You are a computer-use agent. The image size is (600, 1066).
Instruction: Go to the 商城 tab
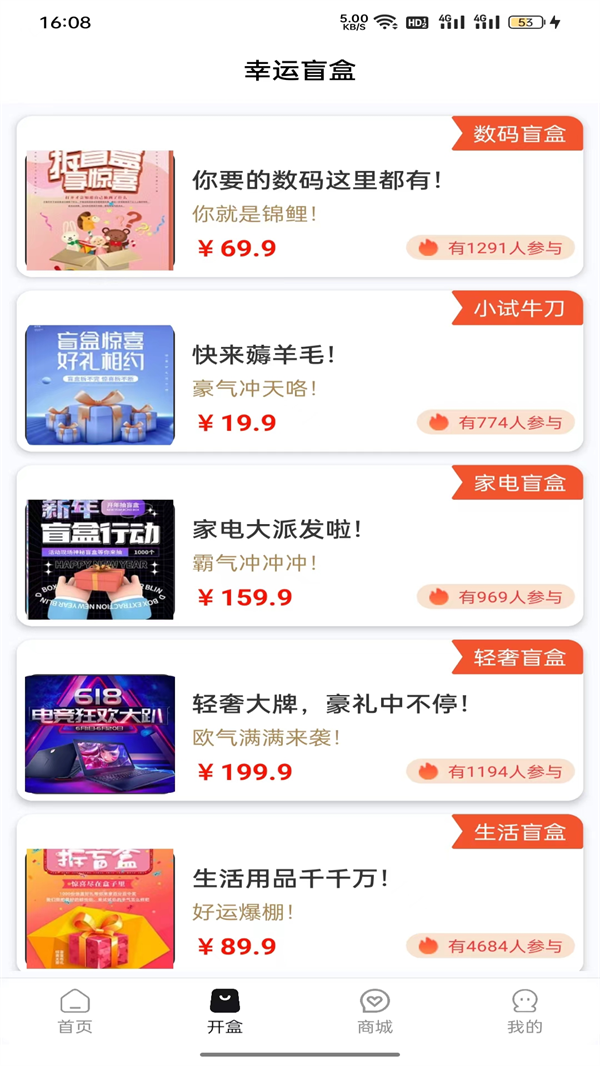pyautogui.click(x=375, y=1011)
